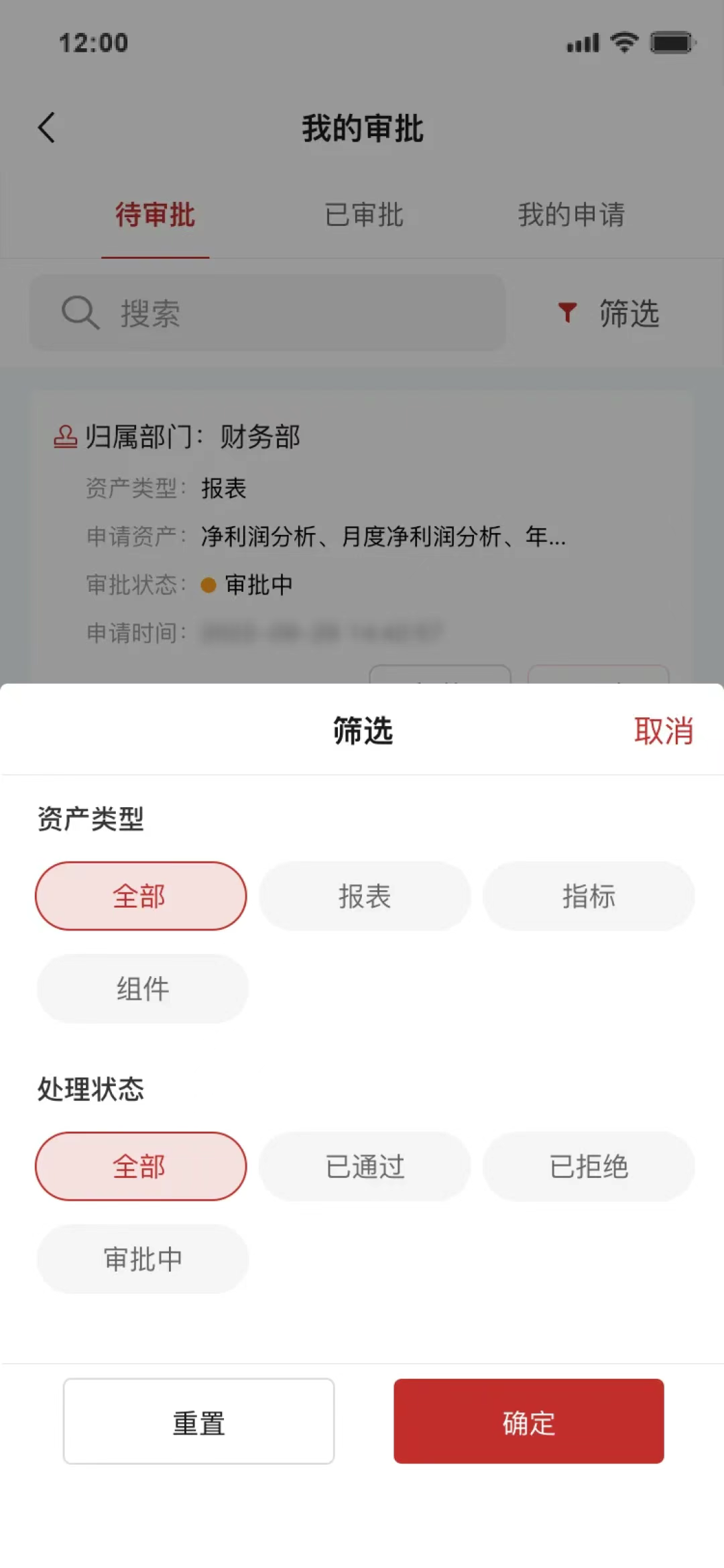Tap 重置 to reset filters
This screenshot has height=1568, width=724.
pos(198,1421)
